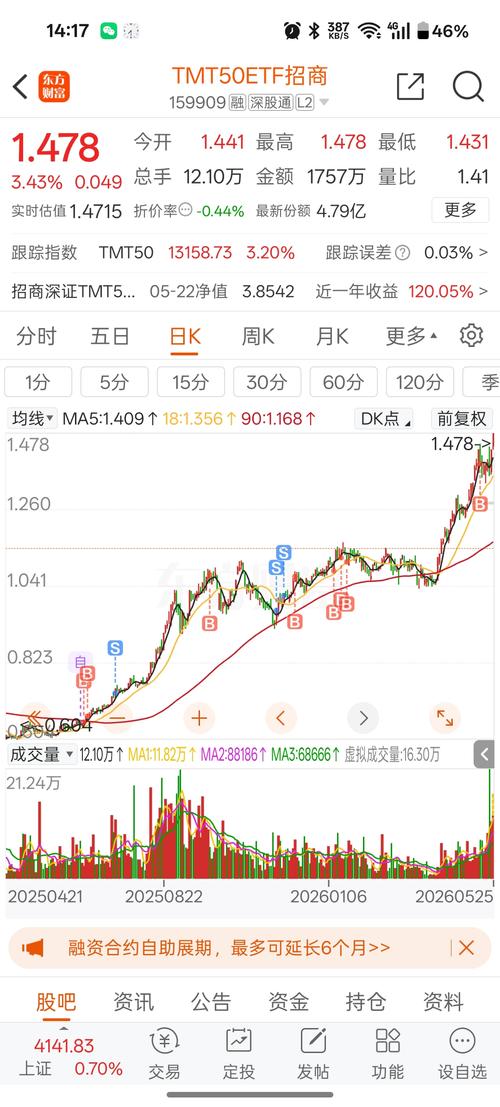Open the 前复权 adjustment selector
Image resolution: width=500 pixels, height=1107 pixels.
tap(461, 419)
